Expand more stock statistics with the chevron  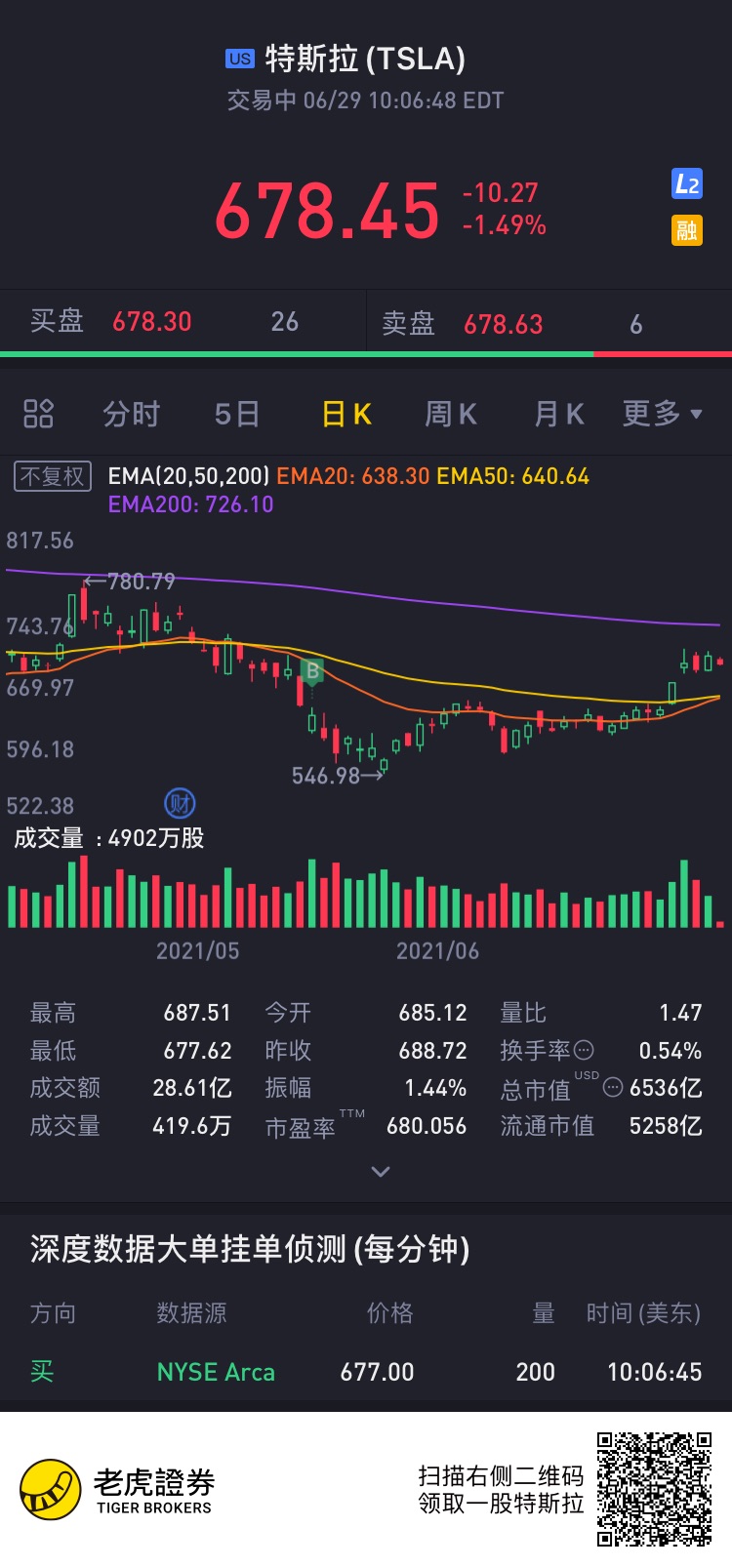click(x=381, y=1171)
